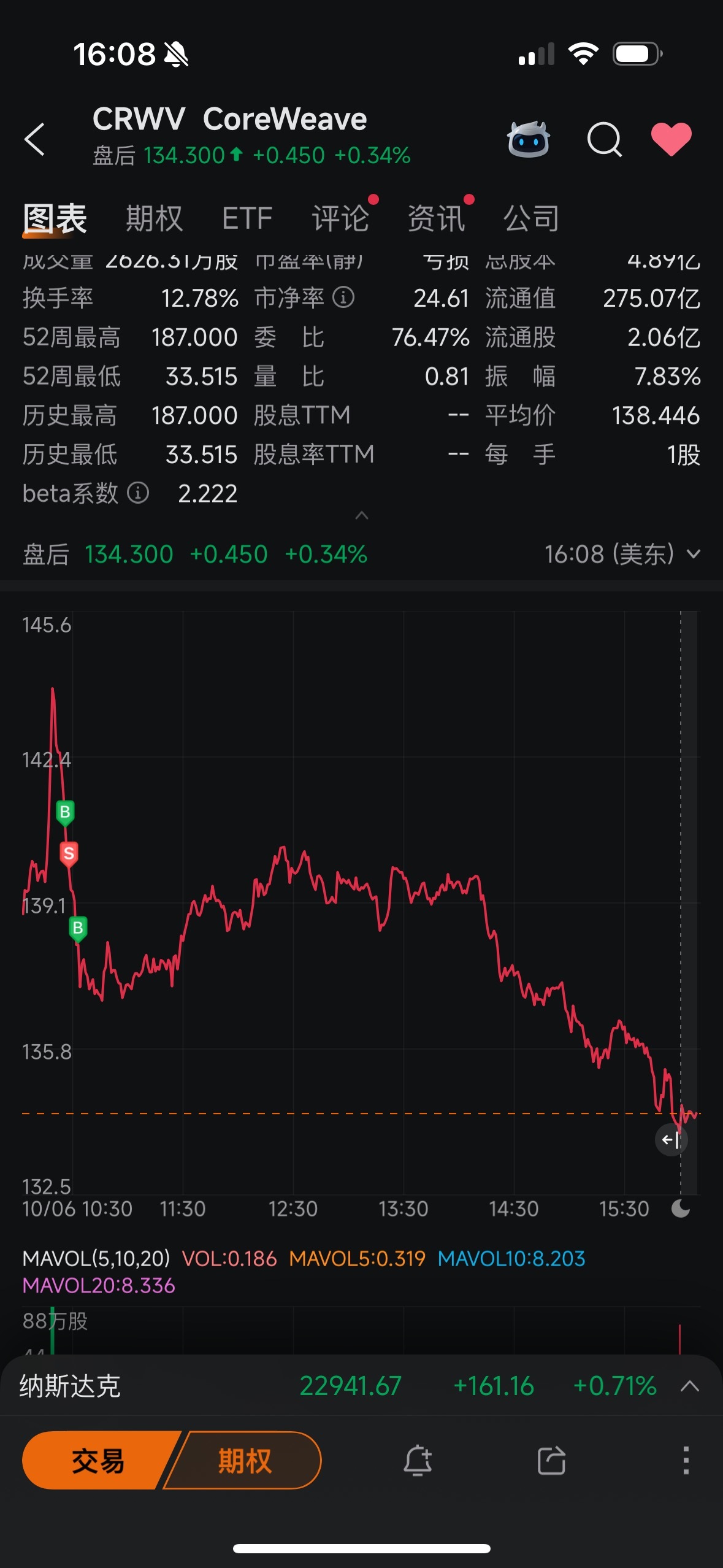This screenshot has height=1568, width=723.
Task: View the 市净率 info tooltip
Action: (343, 298)
